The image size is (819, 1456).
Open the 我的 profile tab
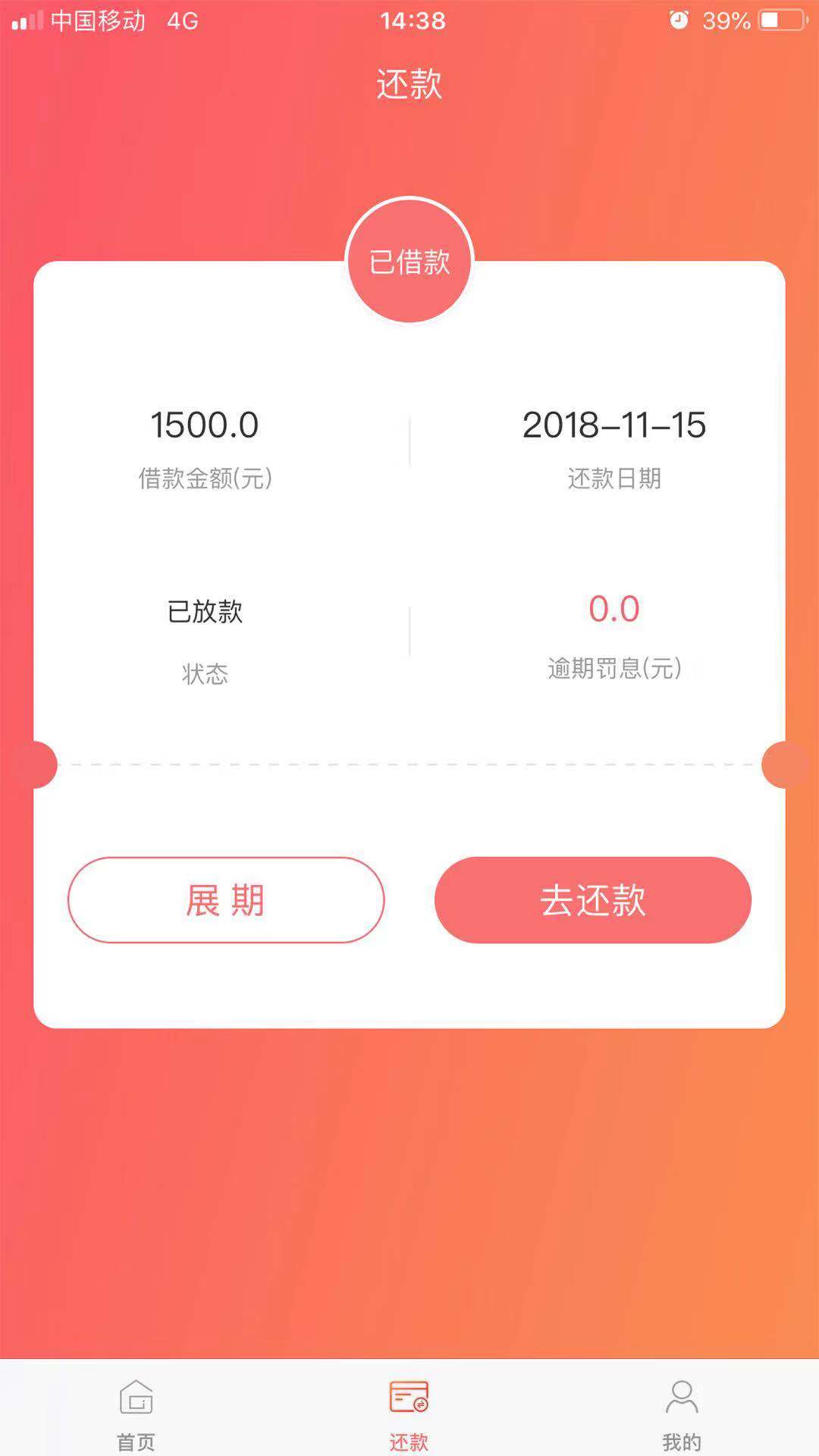682,1414
